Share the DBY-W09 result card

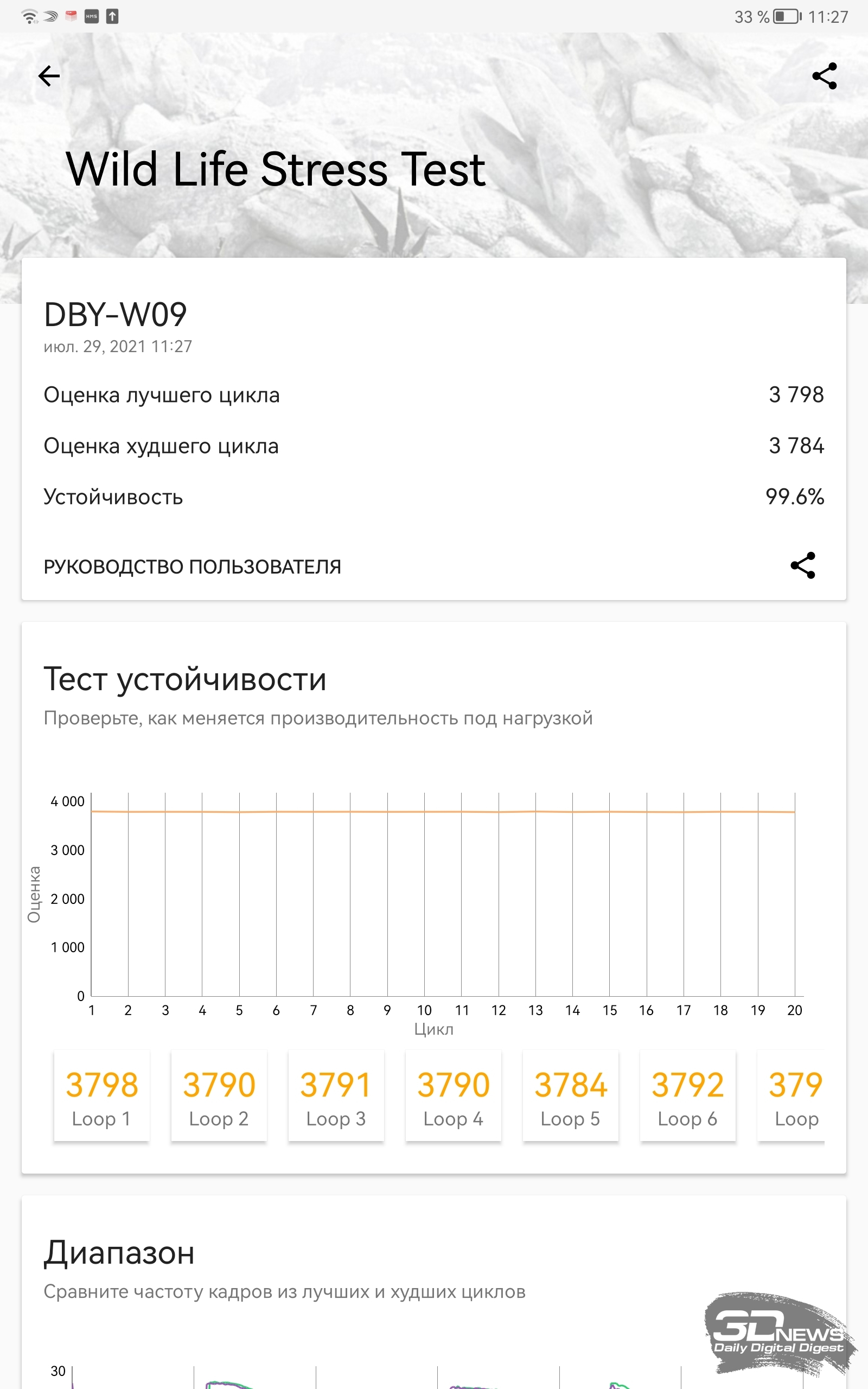tap(802, 565)
